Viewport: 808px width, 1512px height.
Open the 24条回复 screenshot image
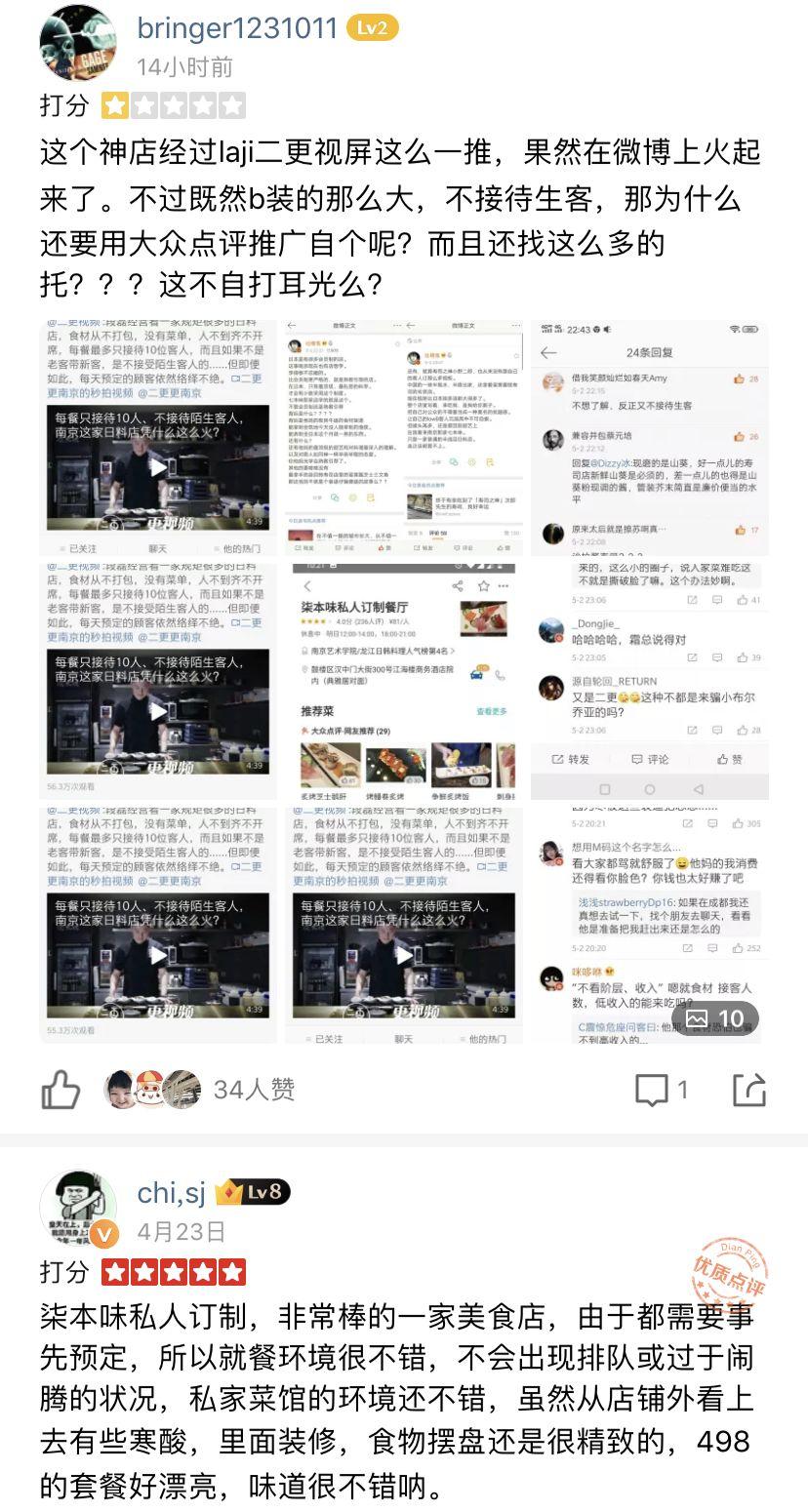[650, 438]
